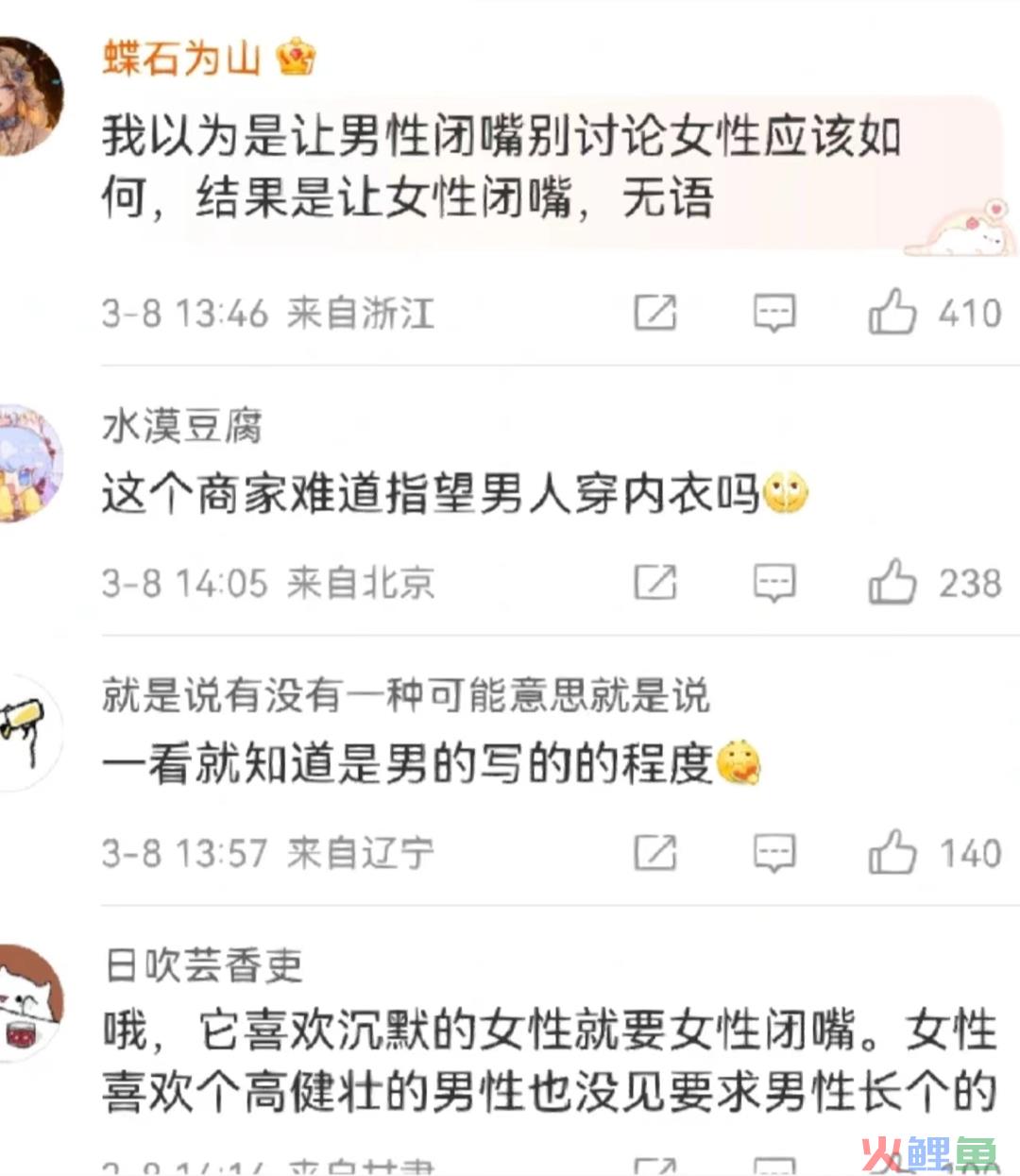Tap 水漠豆腐's avatar picture
The image size is (1020, 1176).
click(x=26, y=463)
